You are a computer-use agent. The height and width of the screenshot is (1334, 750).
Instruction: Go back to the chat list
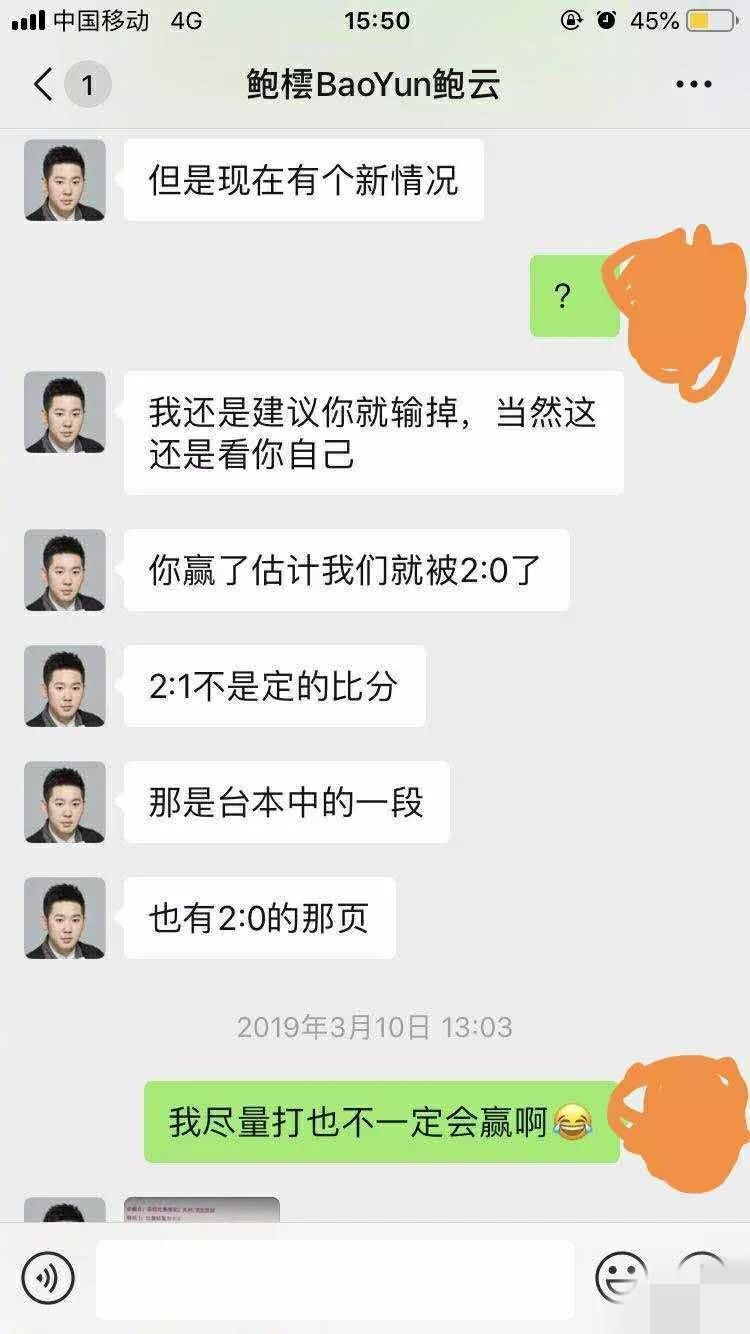pos(44,85)
